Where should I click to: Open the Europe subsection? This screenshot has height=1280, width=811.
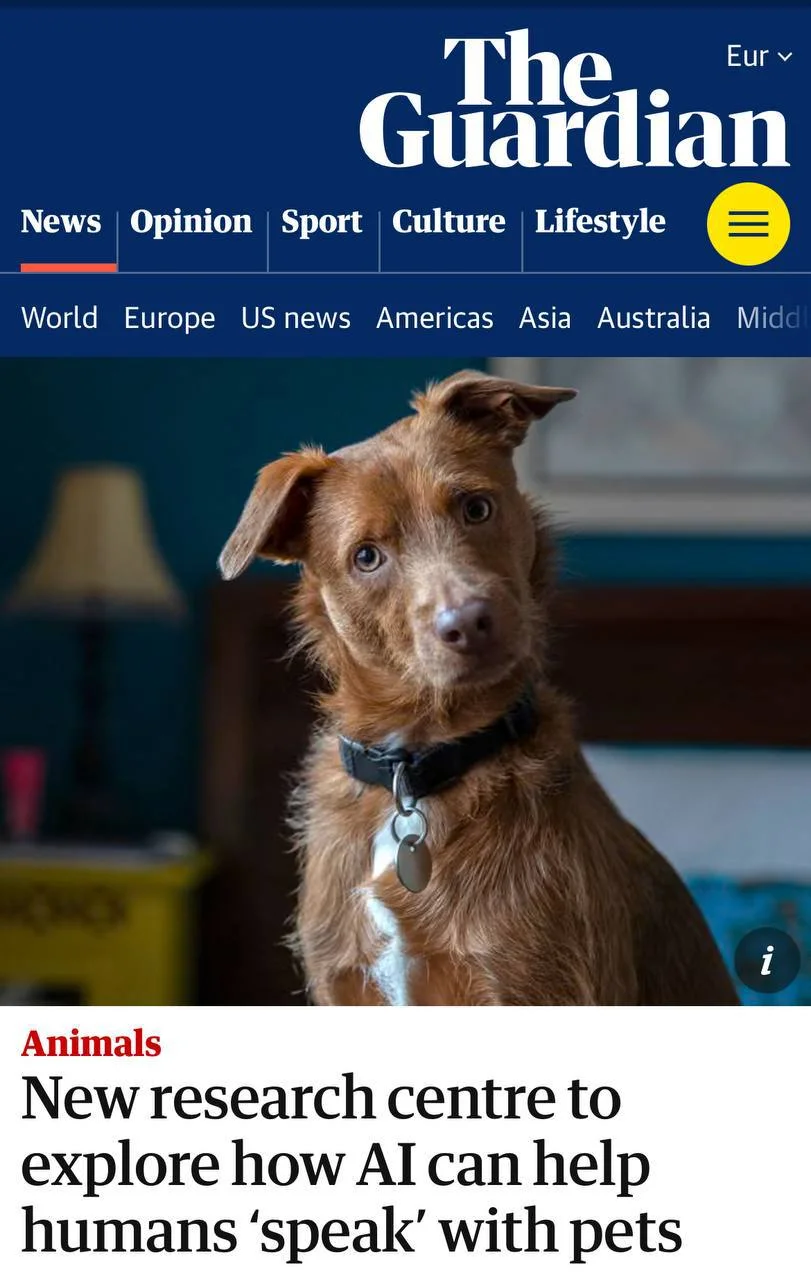click(169, 318)
